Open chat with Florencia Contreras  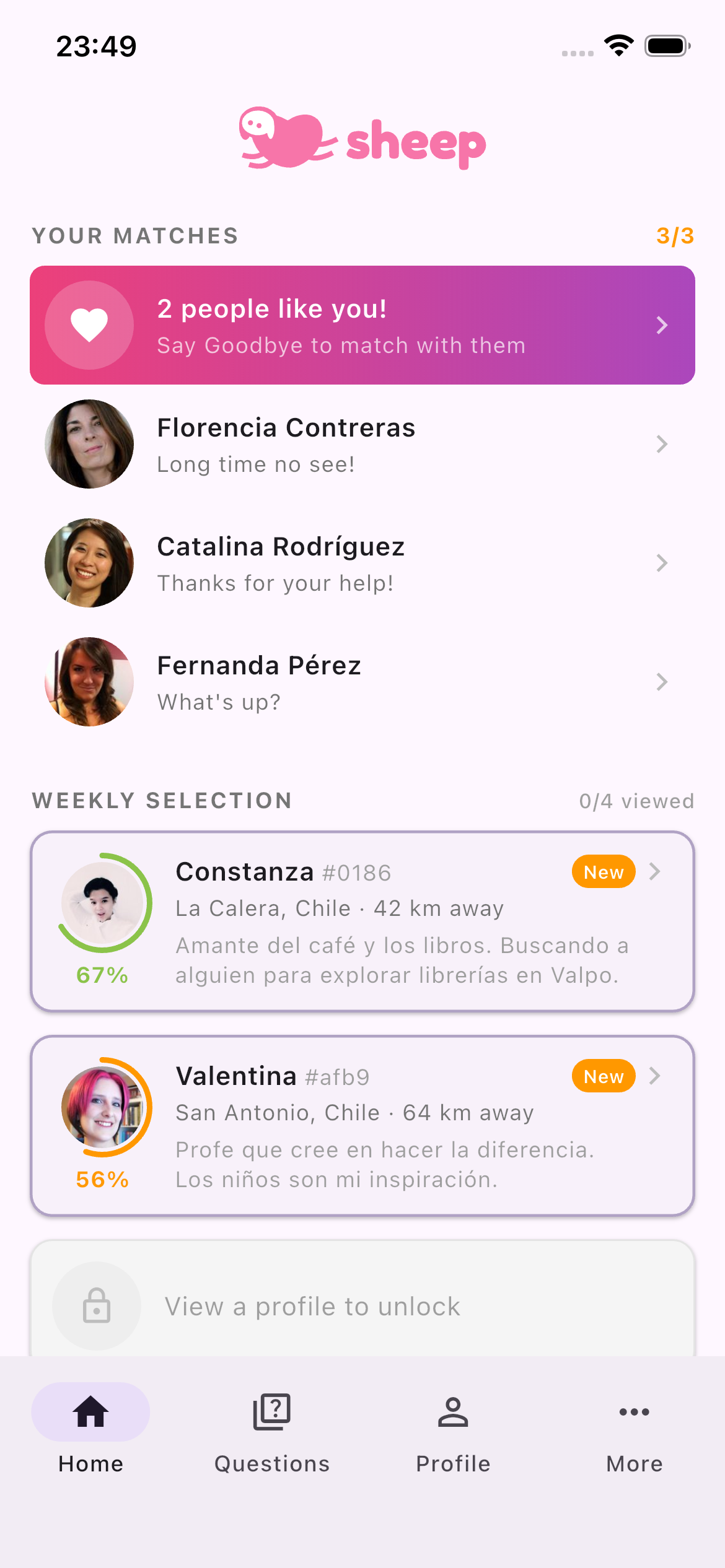pyautogui.click(x=362, y=443)
